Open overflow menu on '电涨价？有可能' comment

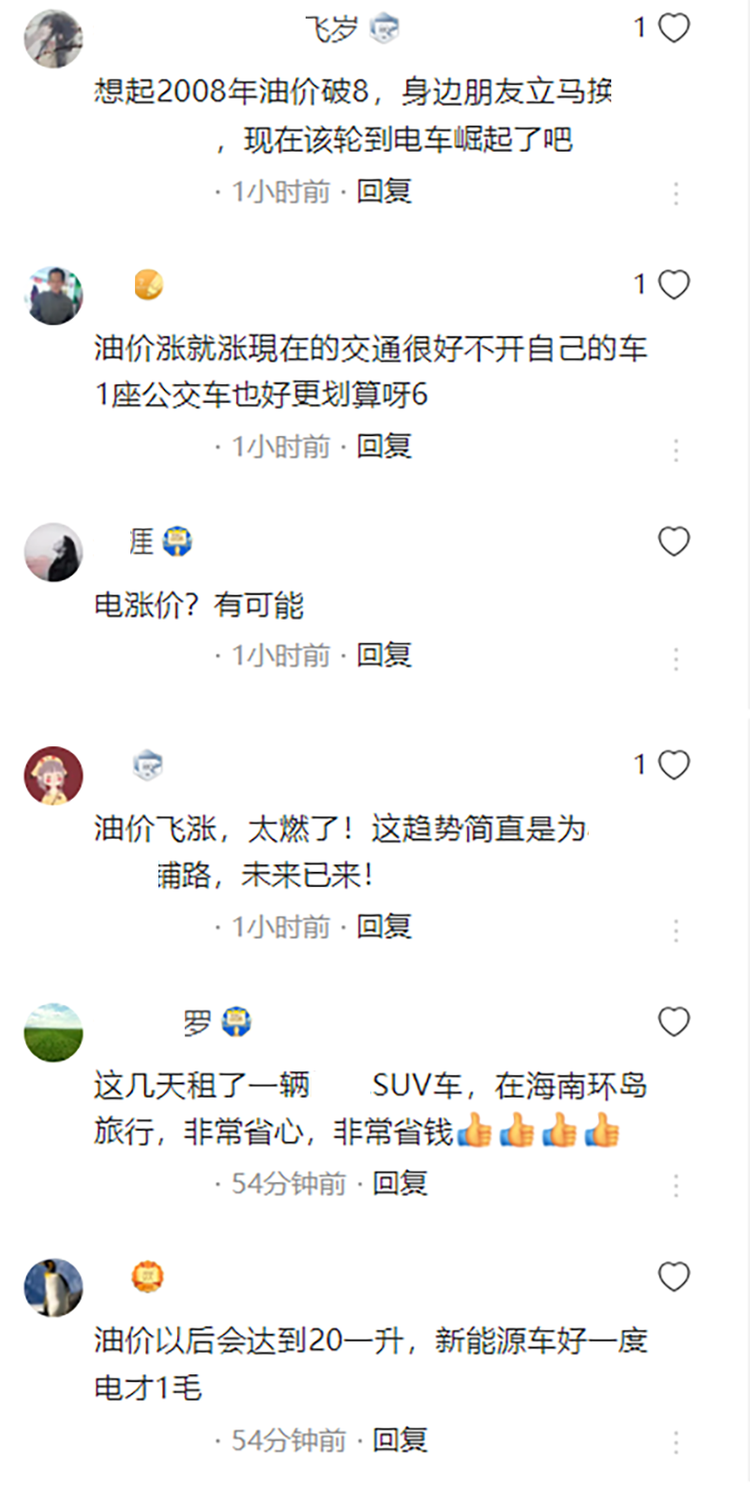coord(677,658)
